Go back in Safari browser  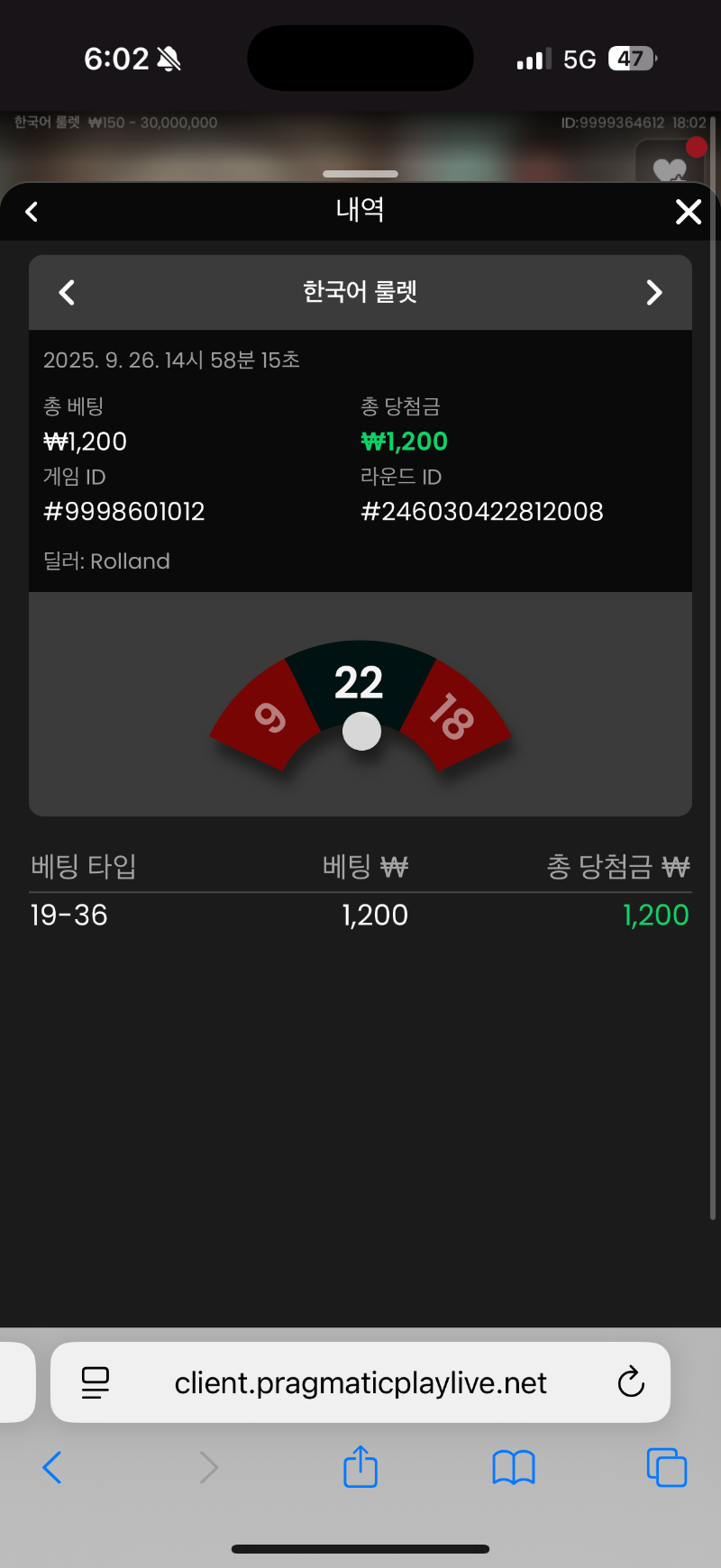(x=52, y=1467)
